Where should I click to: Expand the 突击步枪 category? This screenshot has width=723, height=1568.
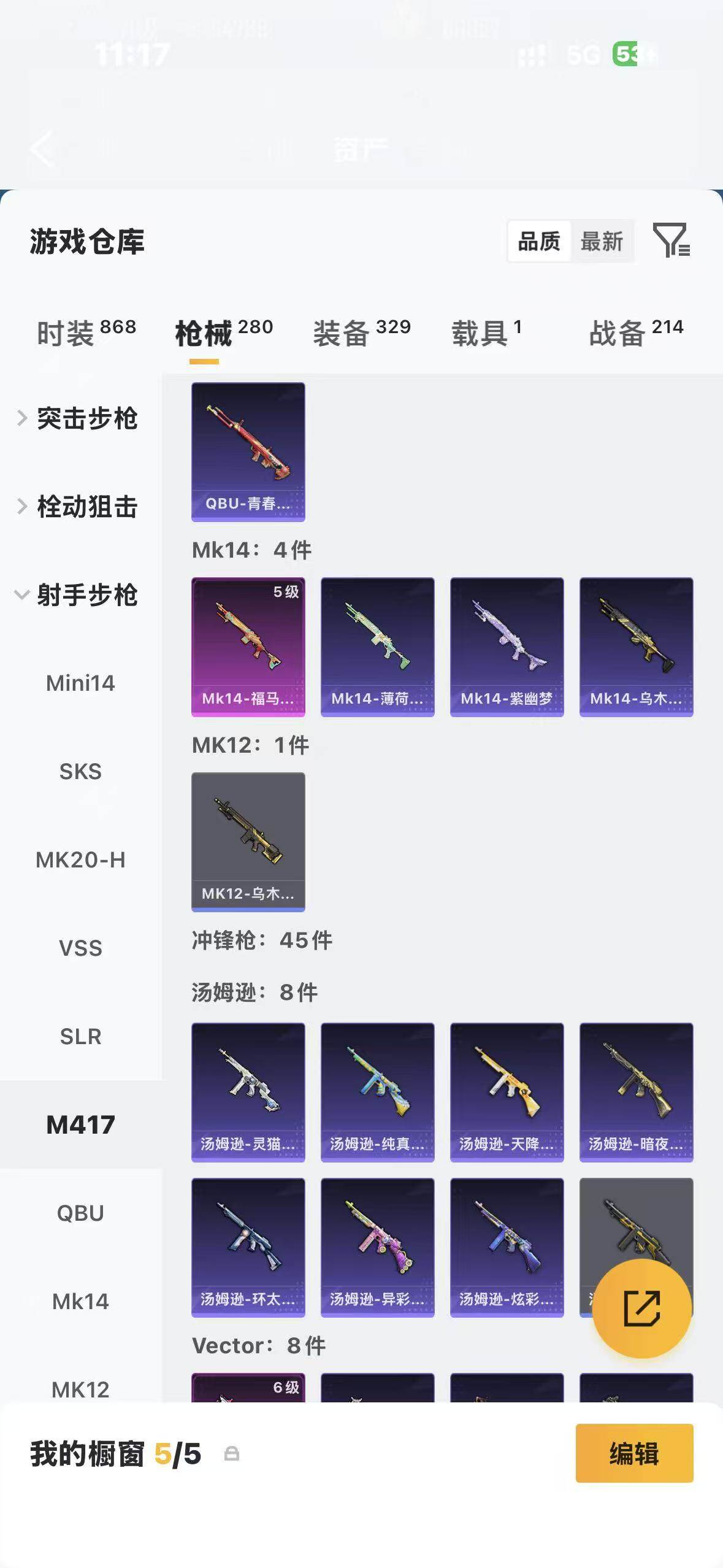tap(77, 418)
